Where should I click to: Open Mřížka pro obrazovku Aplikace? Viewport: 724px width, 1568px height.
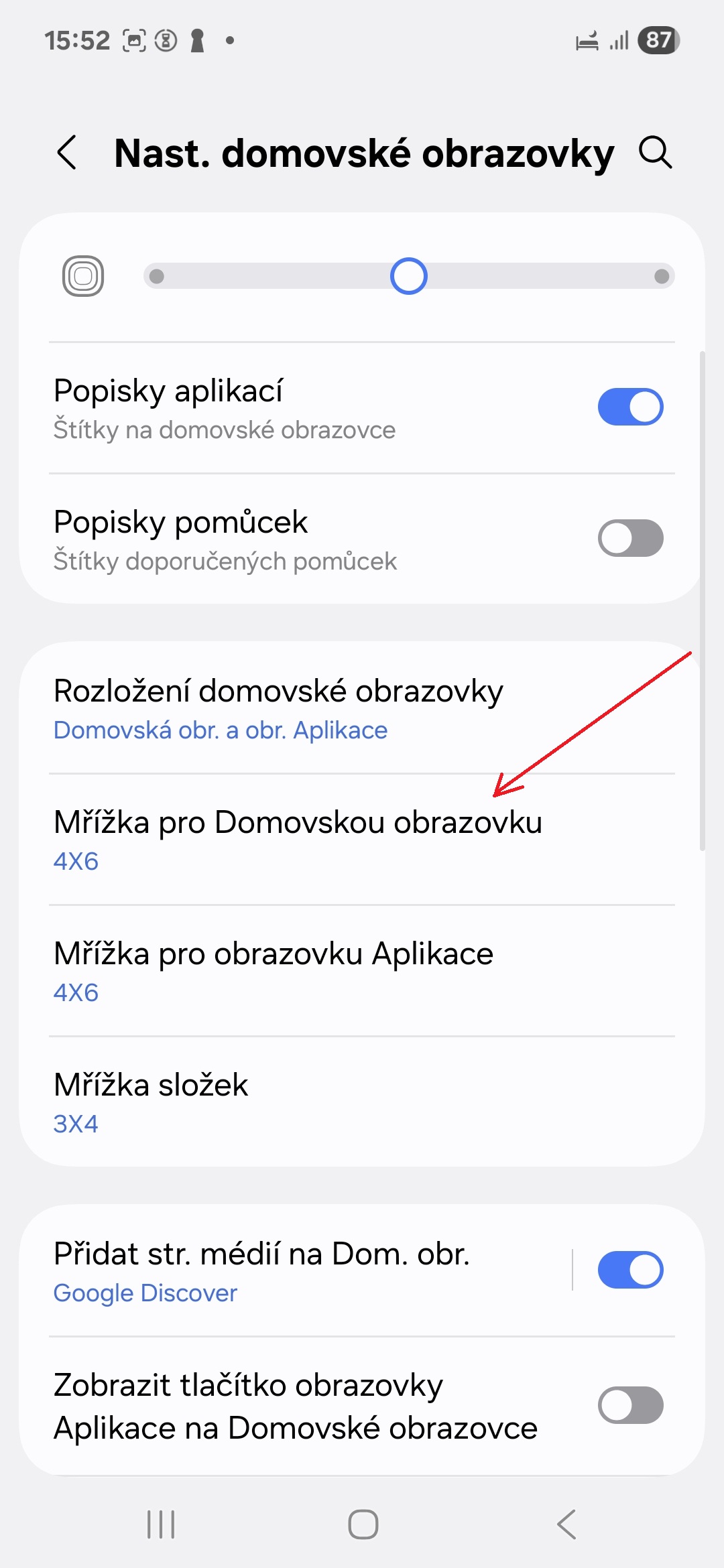(362, 972)
